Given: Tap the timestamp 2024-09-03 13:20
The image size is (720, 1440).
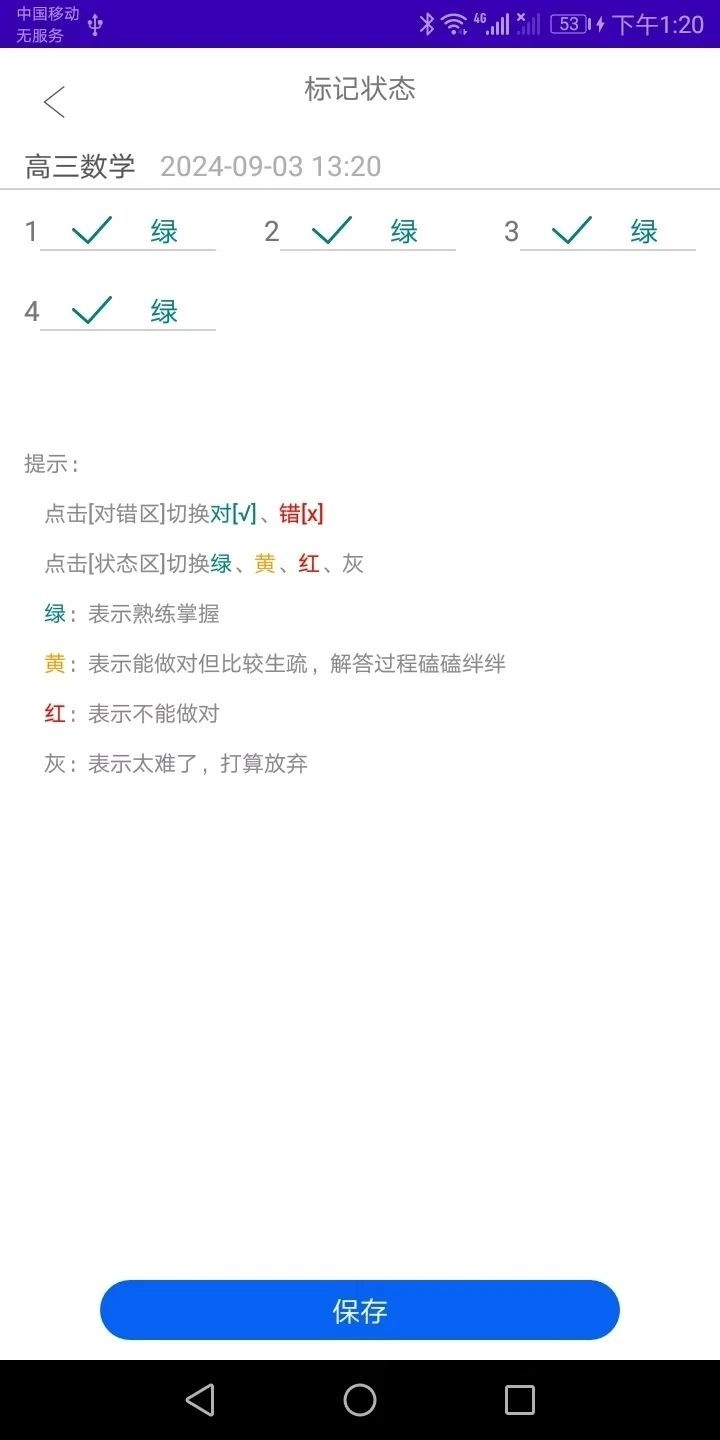Looking at the screenshot, I should pos(270,166).
